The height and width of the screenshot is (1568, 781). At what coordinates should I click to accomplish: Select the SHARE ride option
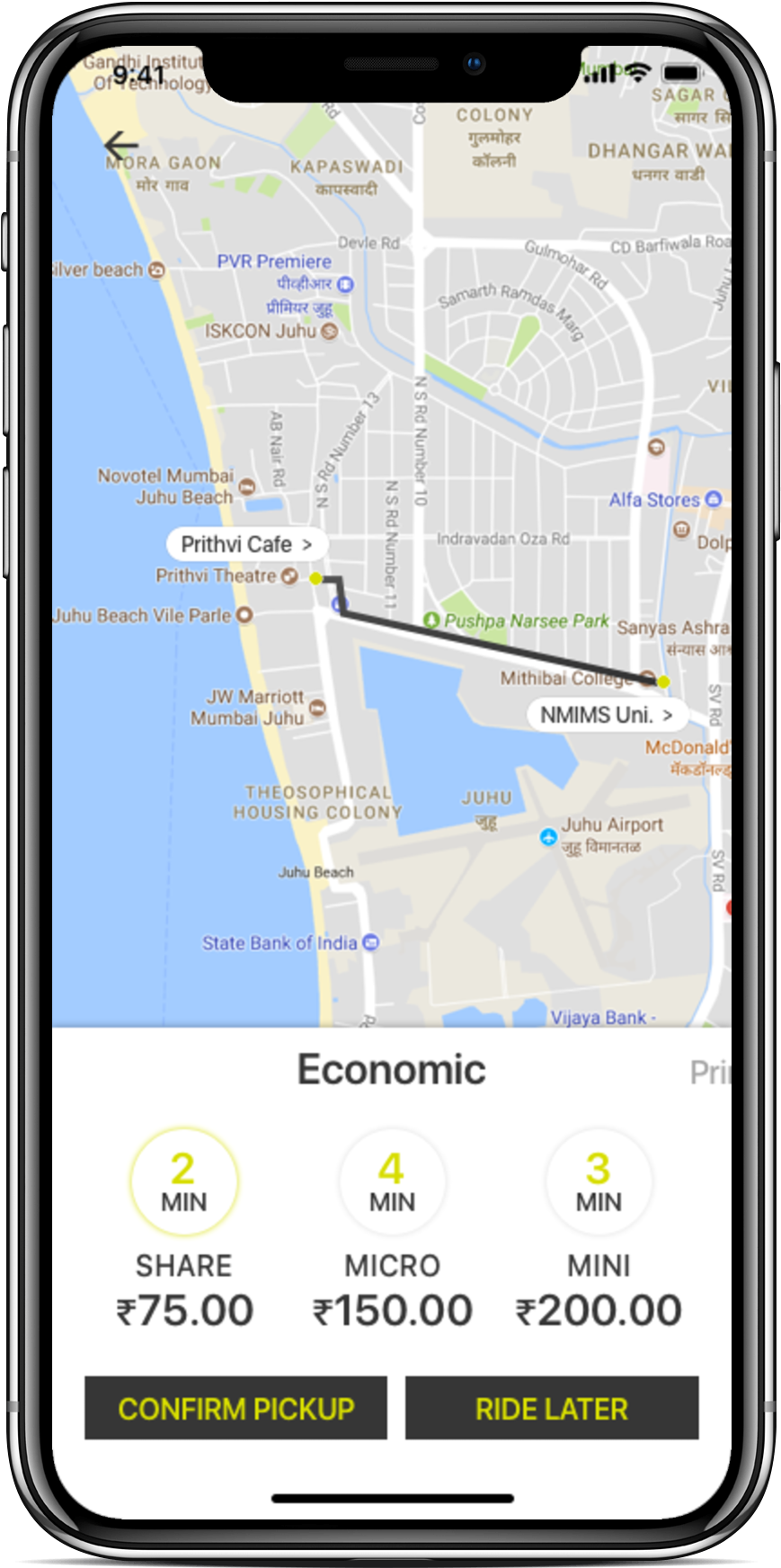[184, 1182]
